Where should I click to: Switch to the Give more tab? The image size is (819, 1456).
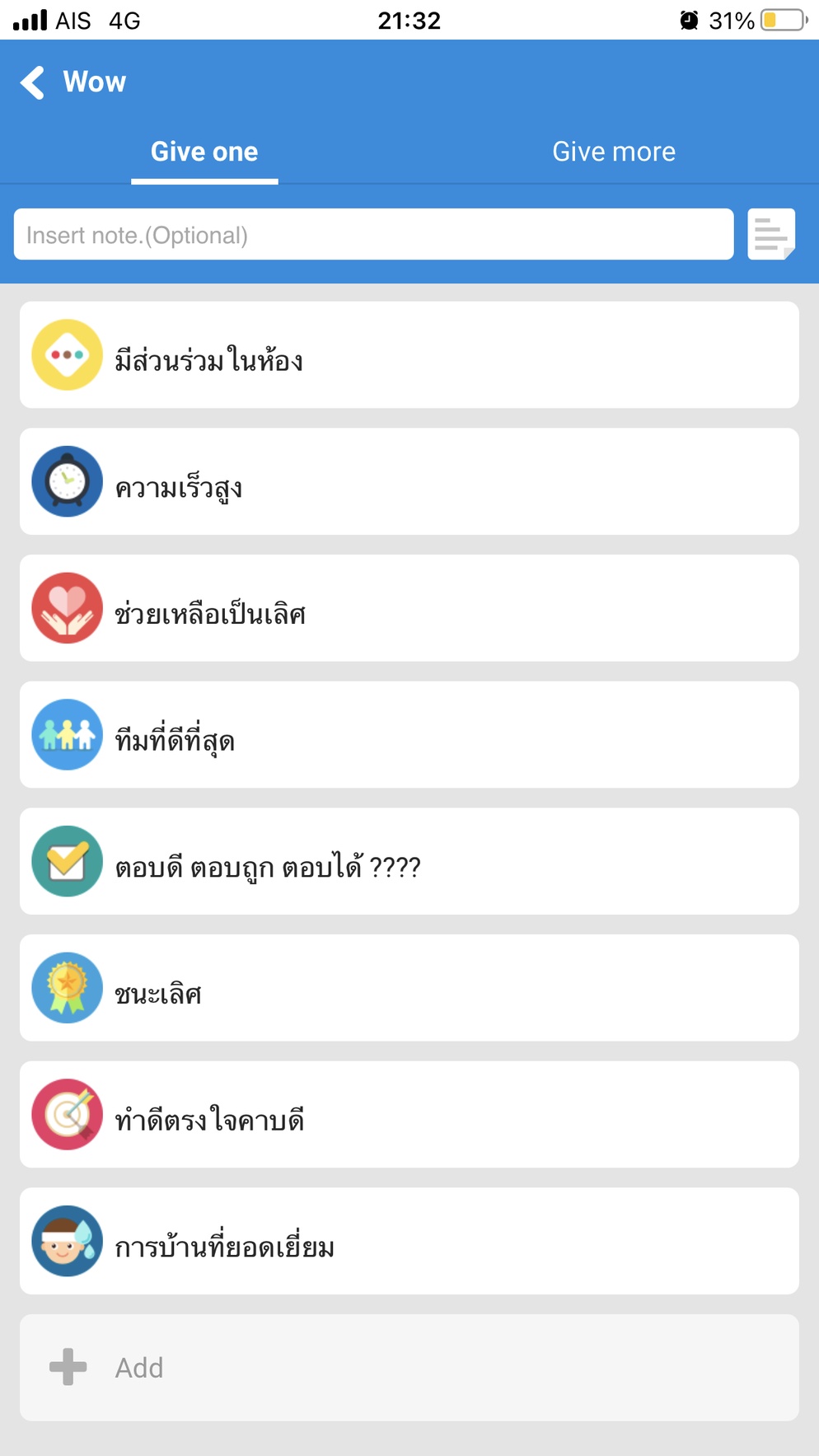coord(614,152)
